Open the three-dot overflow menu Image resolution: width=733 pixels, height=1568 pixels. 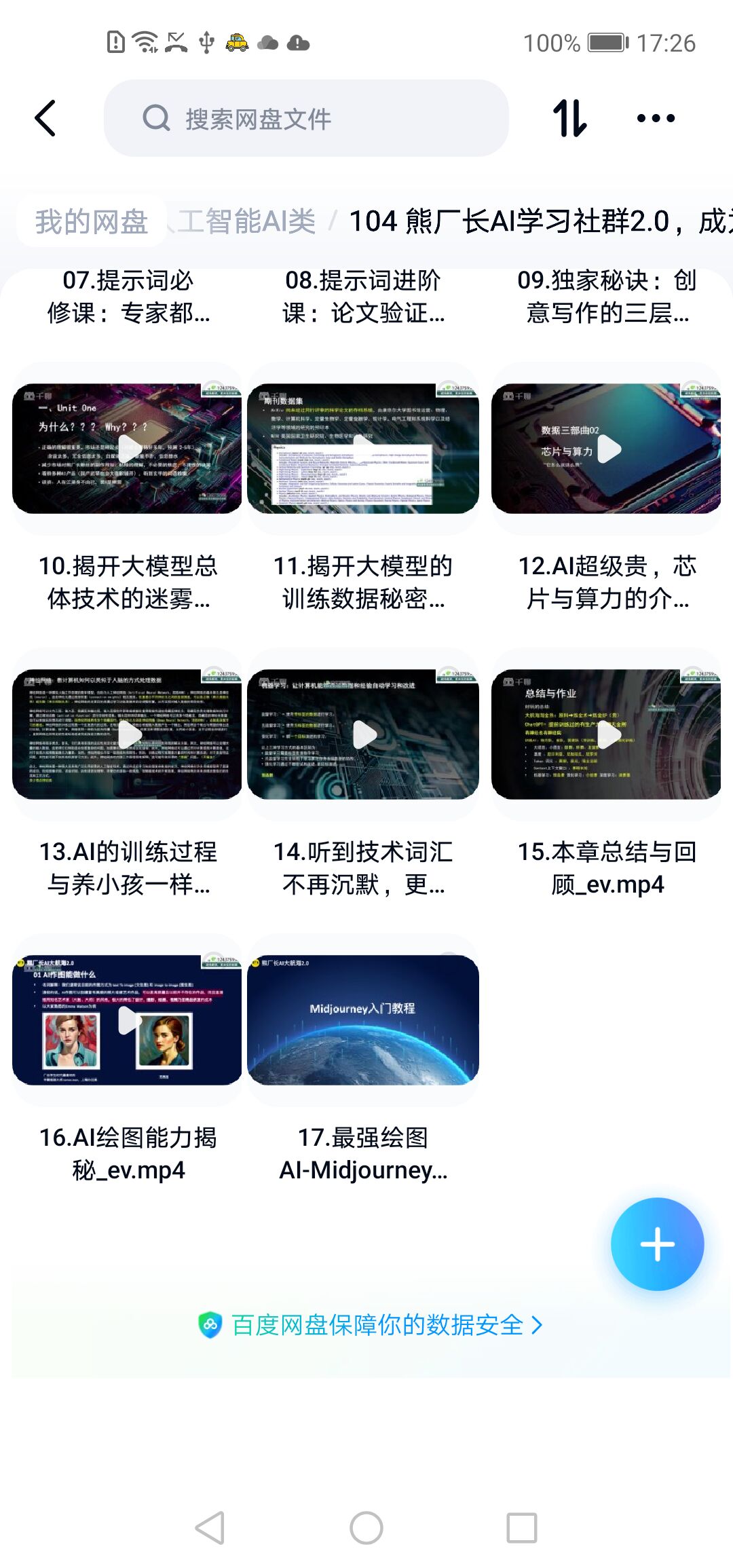click(656, 118)
